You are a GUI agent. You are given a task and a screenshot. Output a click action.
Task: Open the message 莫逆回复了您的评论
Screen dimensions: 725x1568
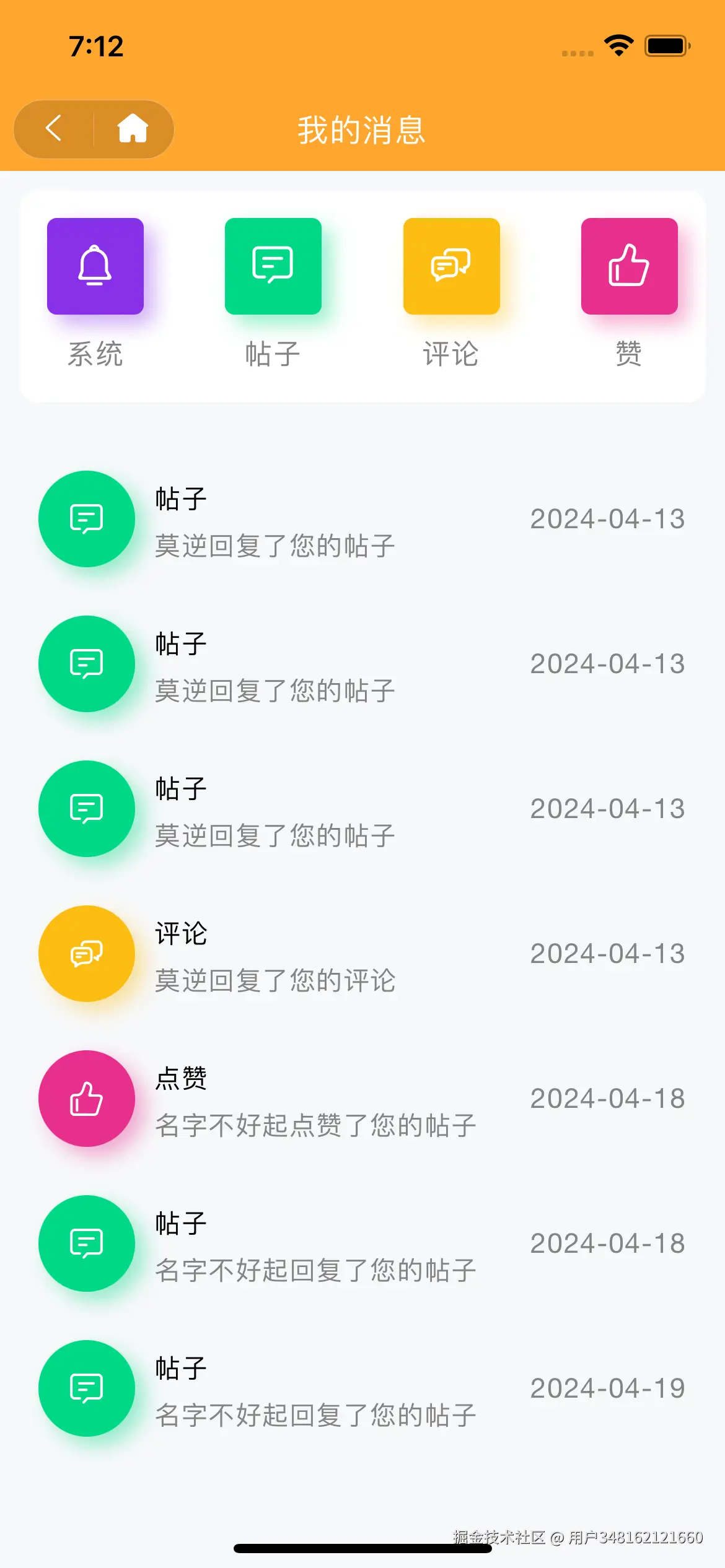point(362,954)
